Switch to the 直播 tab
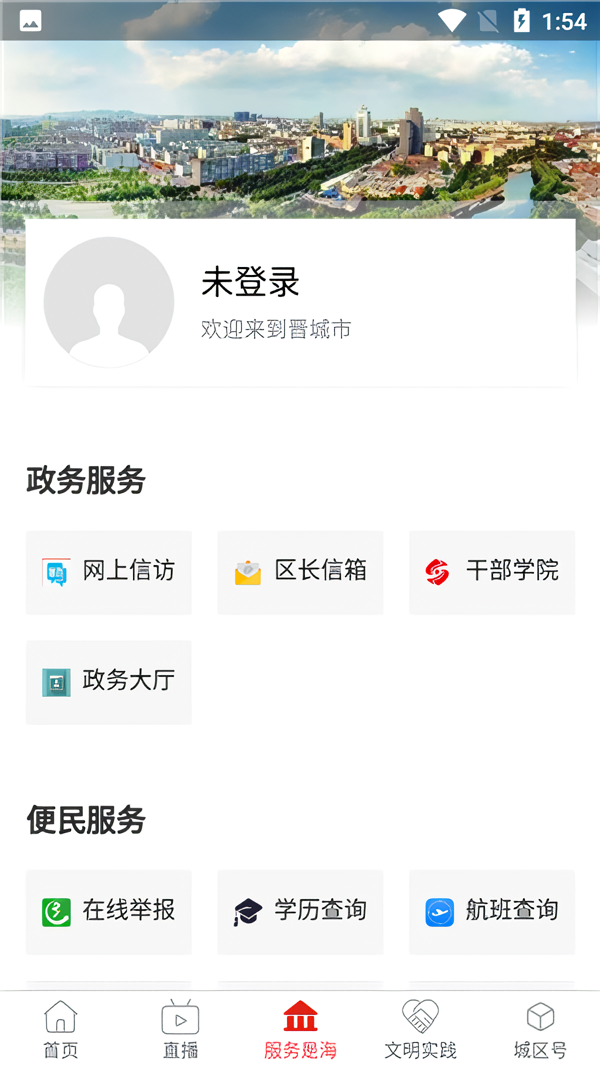The height and width of the screenshot is (1066, 600). [180, 1030]
